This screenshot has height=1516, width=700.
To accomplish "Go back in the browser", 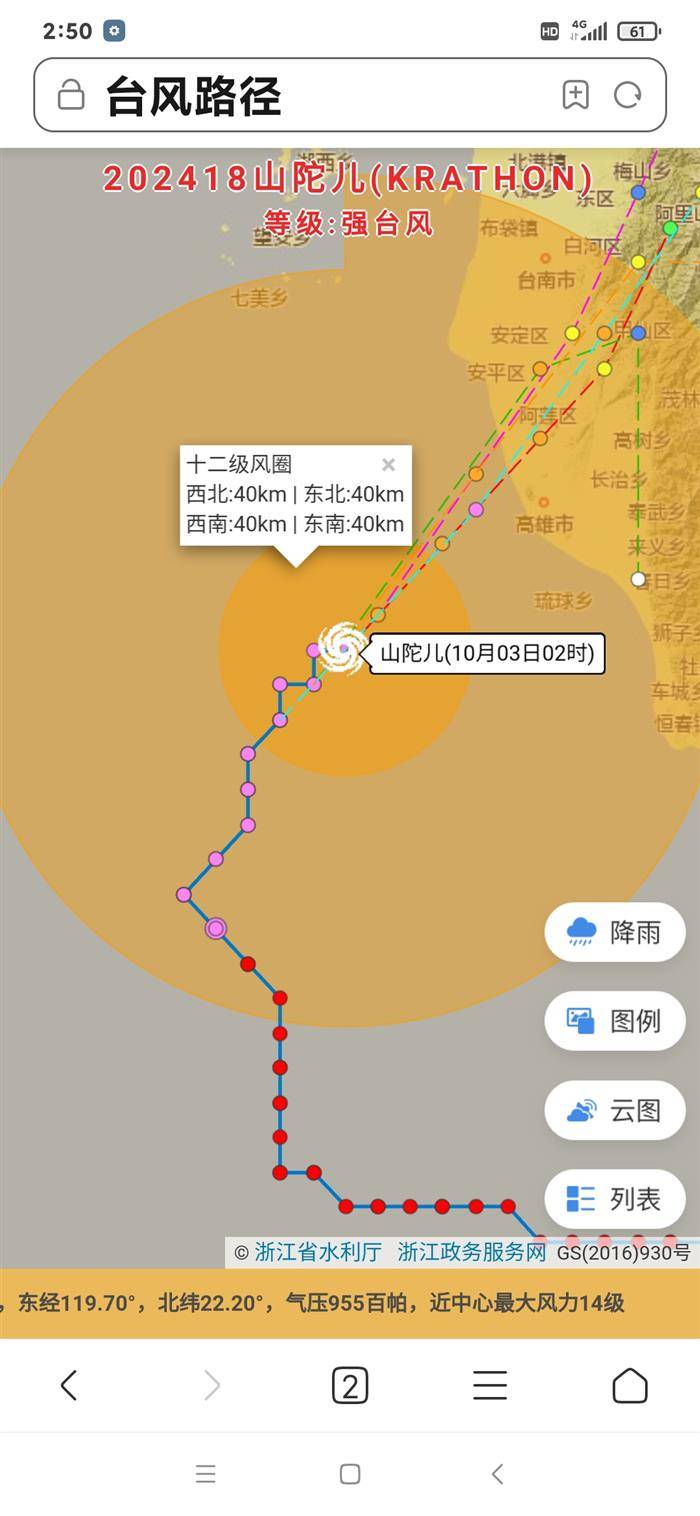I will [68, 1385].
